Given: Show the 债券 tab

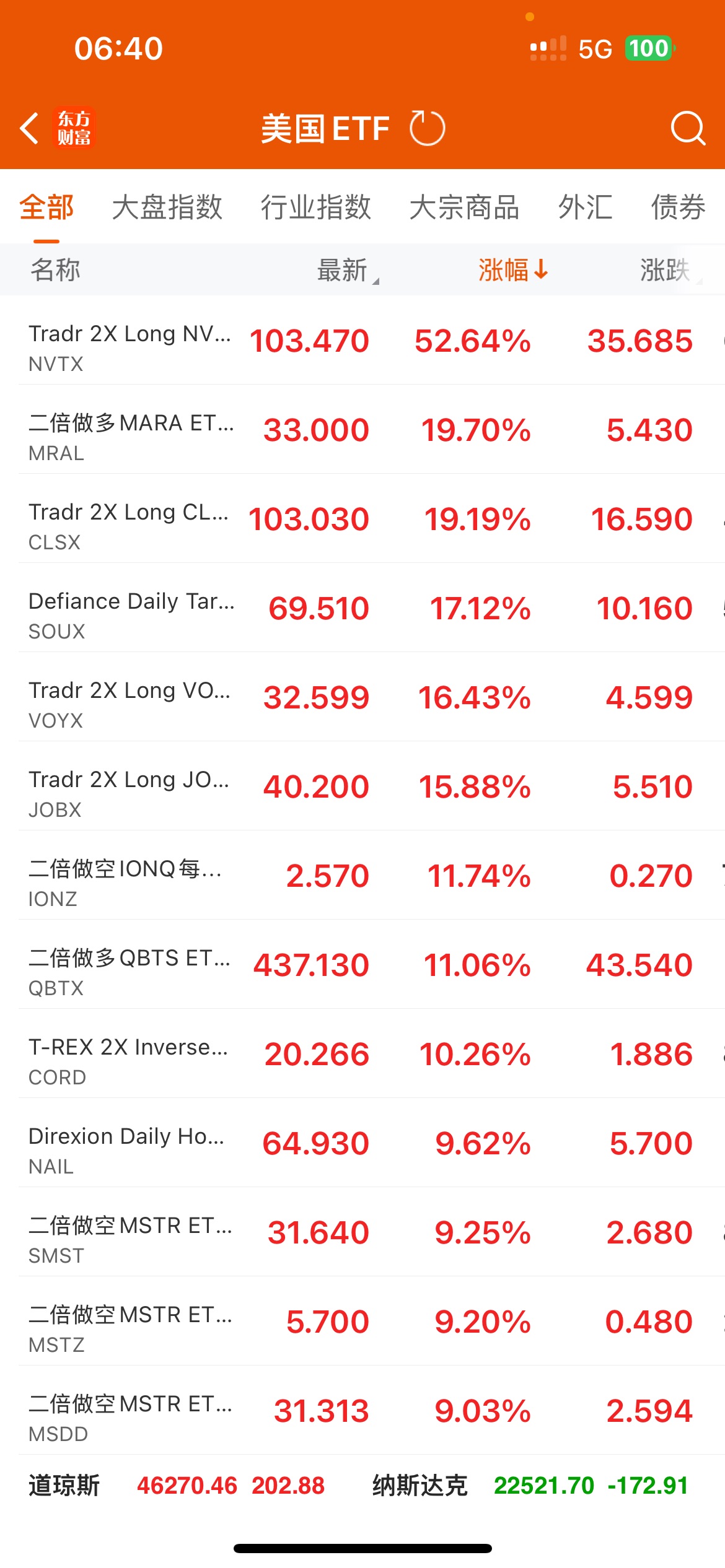Looking at the screenshot, I should pyautogui.click(x=678, y=207).
